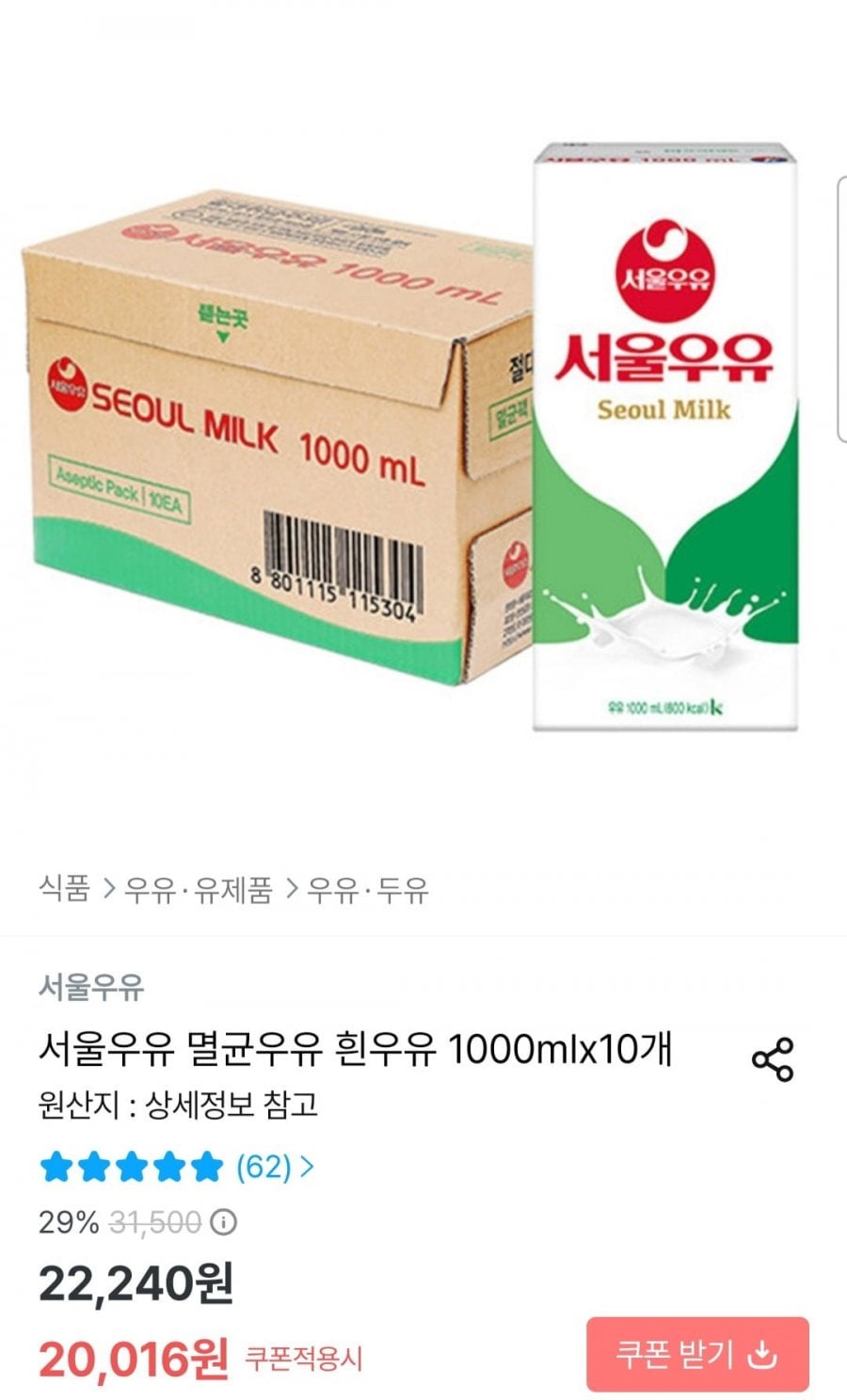Screen dimensions: 847x1400
Task: Go to 우유·유제품 category
Action: click(199, 887)
